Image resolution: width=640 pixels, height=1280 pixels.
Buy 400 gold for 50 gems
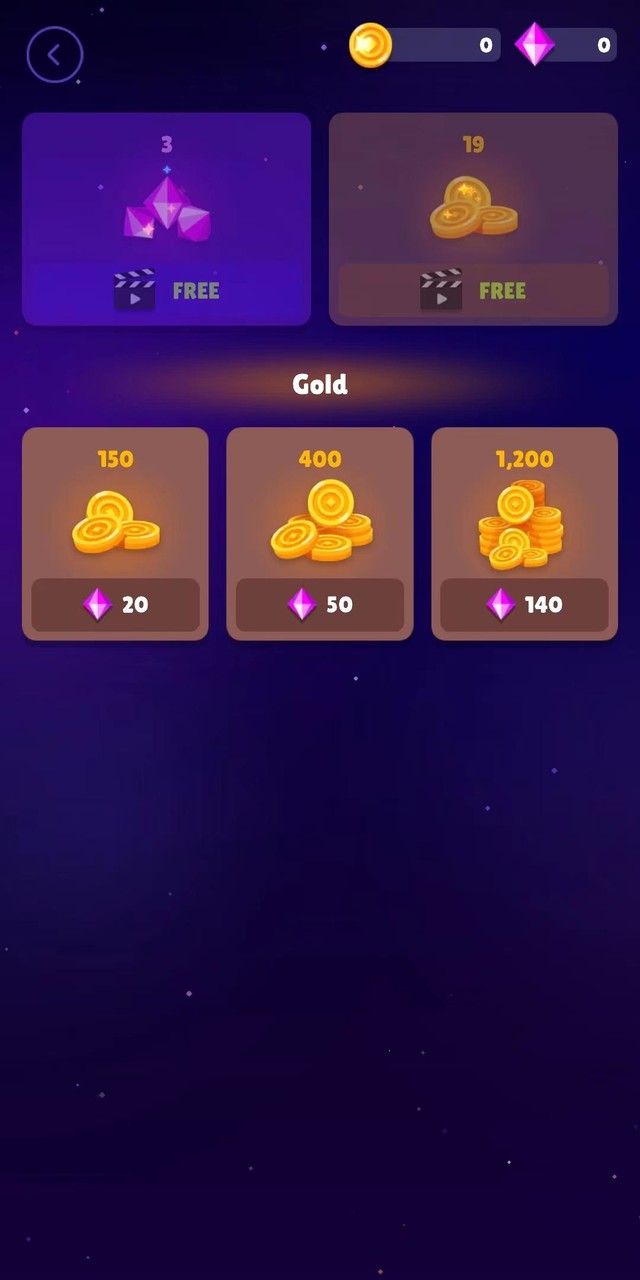point(320,604)
